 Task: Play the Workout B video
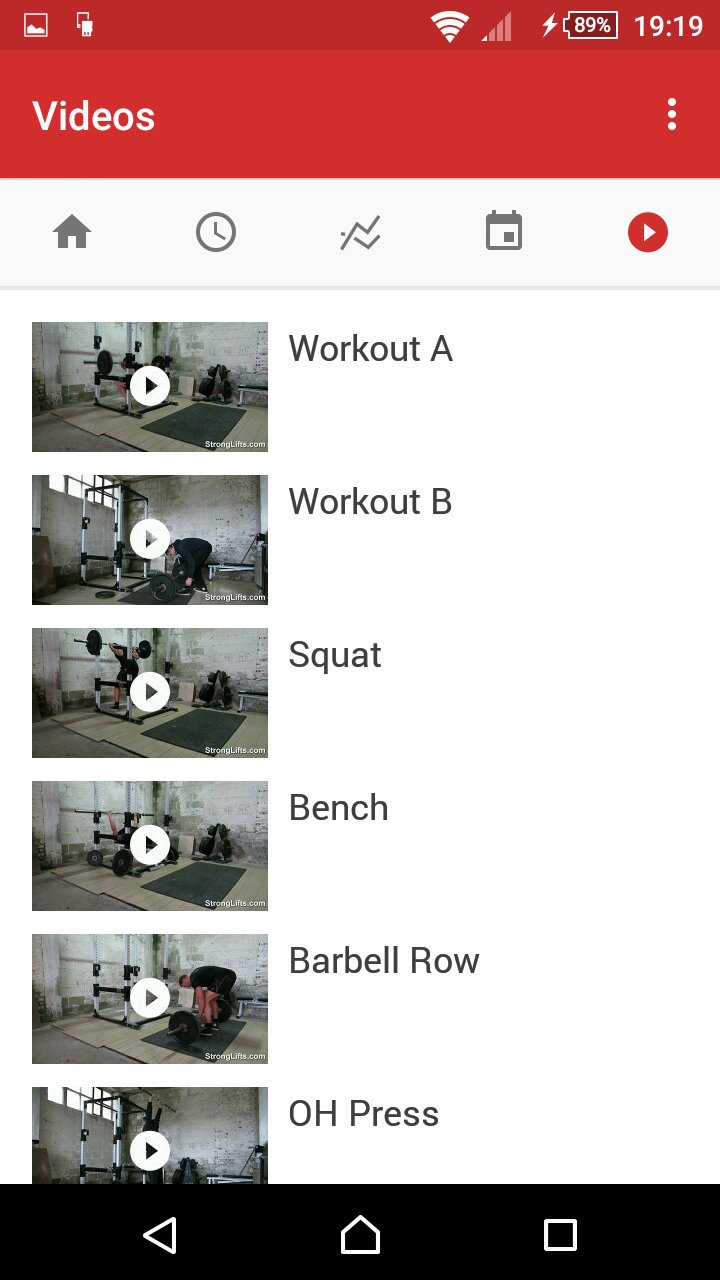point(150,539)
